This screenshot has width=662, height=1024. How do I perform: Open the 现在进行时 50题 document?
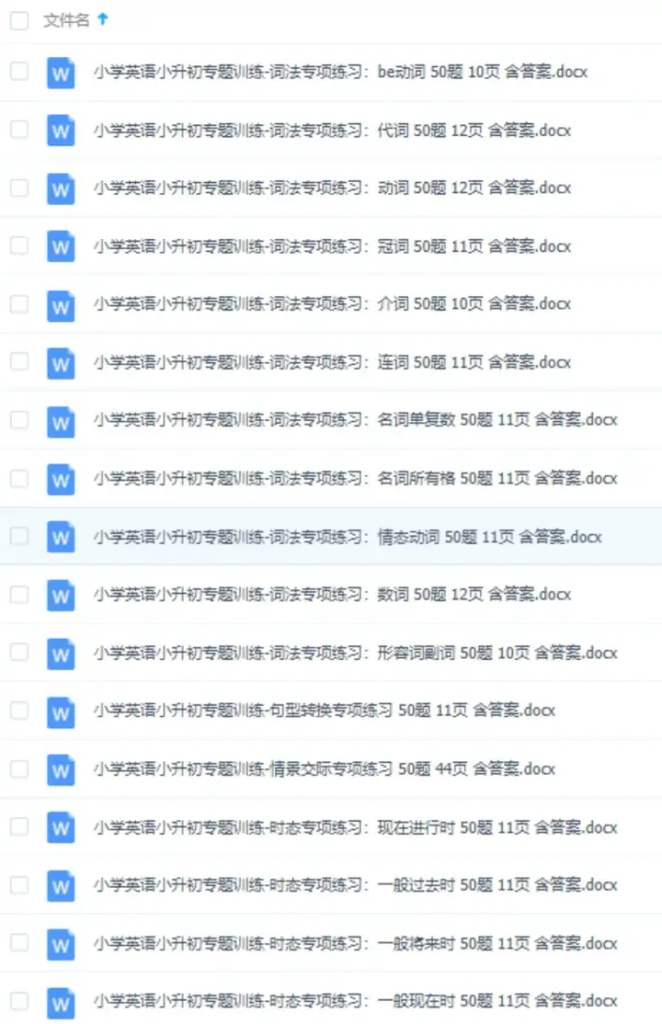click(x=355, y=828)
